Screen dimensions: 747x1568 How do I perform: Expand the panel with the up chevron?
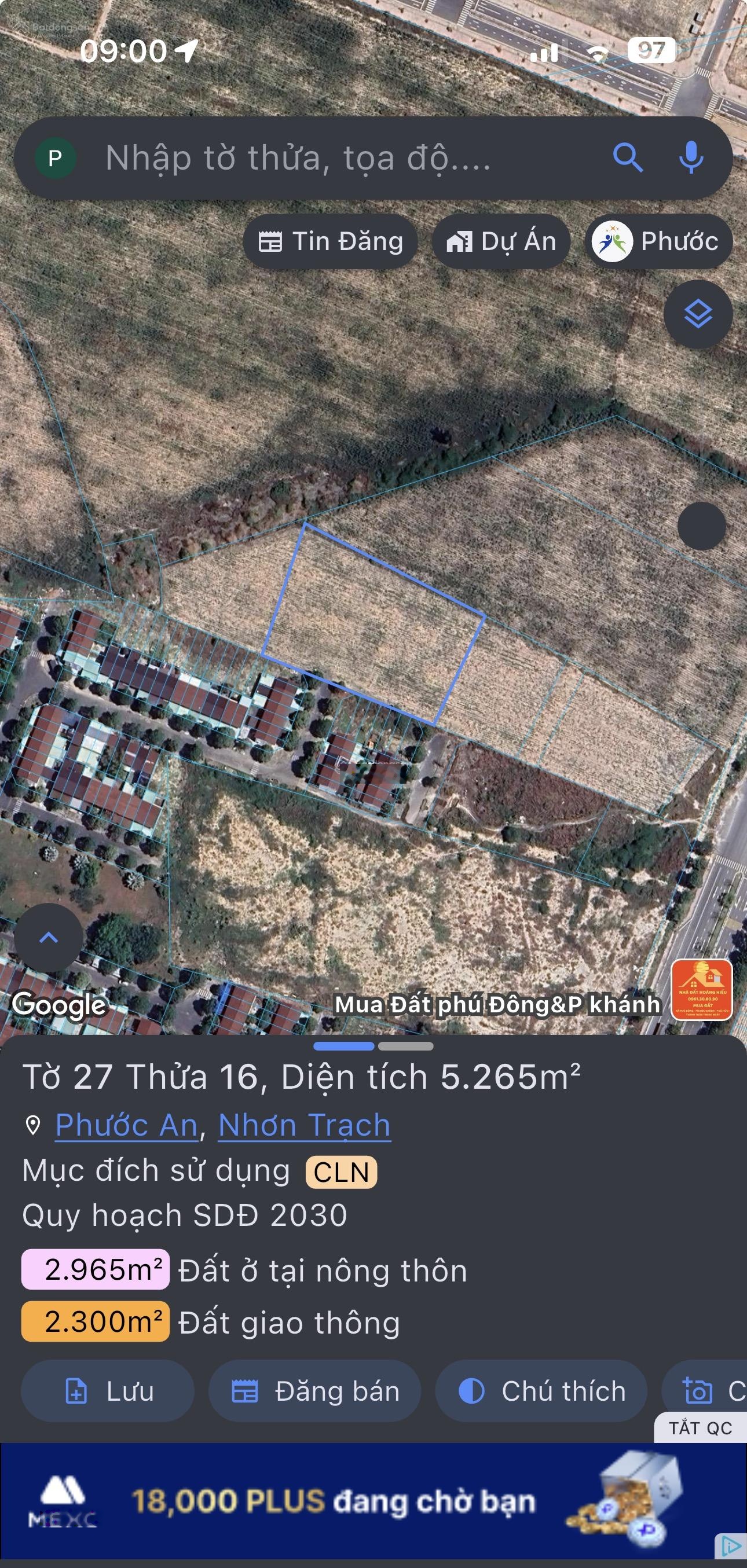pyautogui.click(x=49, y=938)
